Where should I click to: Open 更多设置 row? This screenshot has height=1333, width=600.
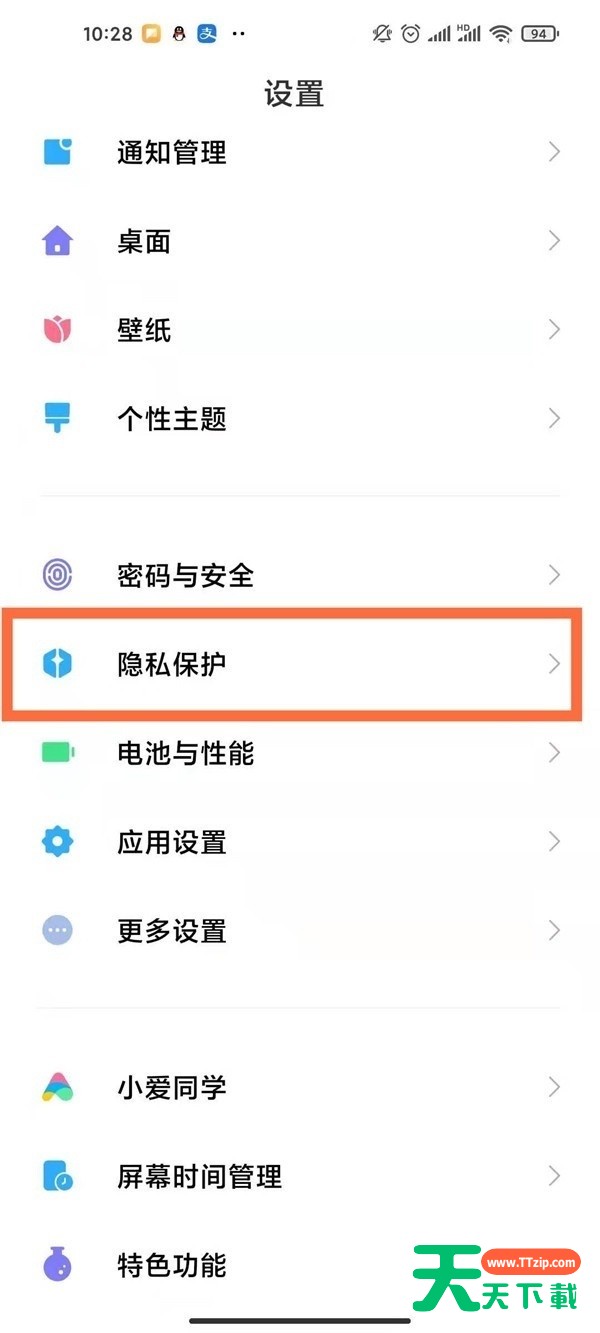click(x=300, y=931)
